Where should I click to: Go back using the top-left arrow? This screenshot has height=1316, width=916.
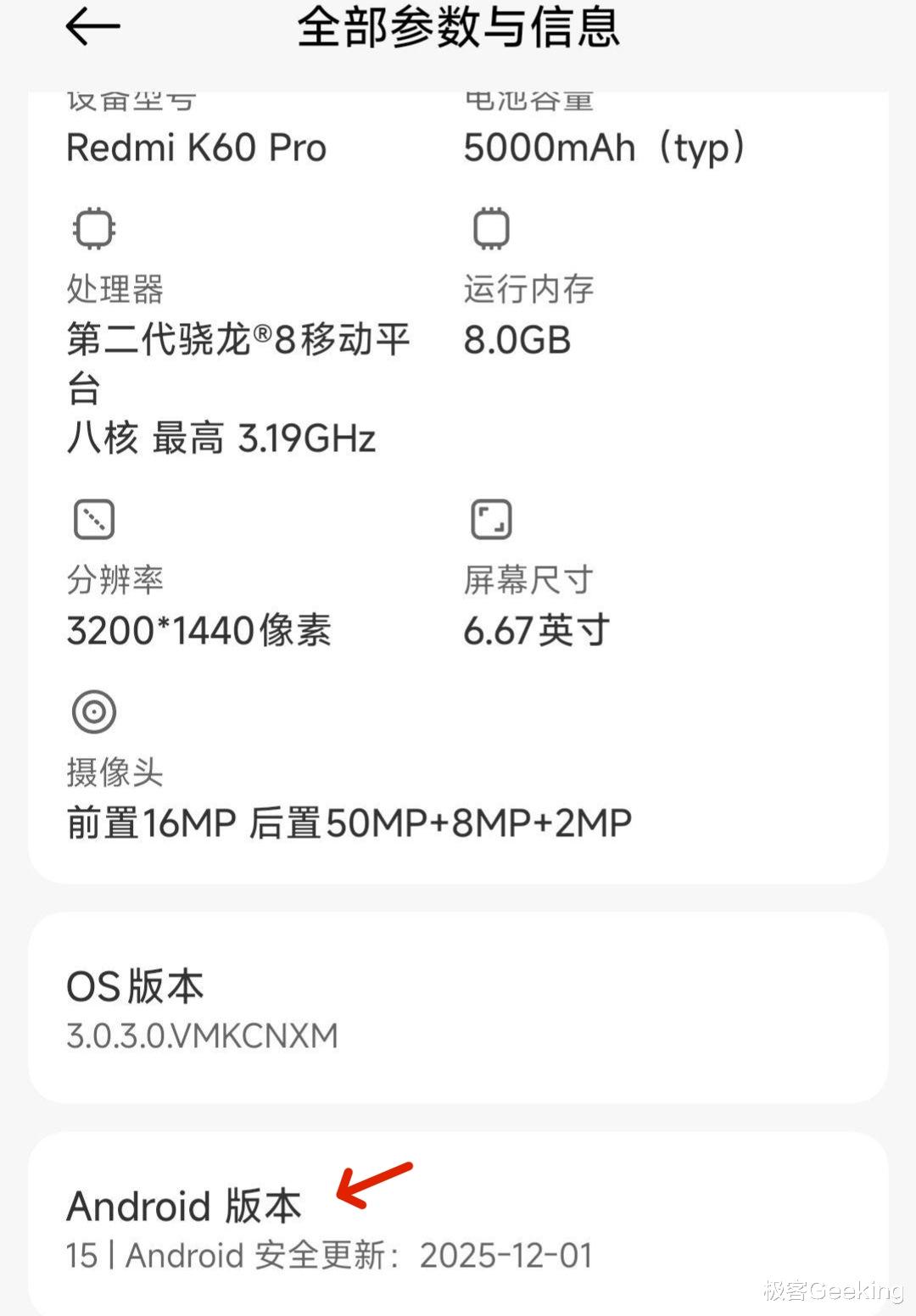[92, 27]
